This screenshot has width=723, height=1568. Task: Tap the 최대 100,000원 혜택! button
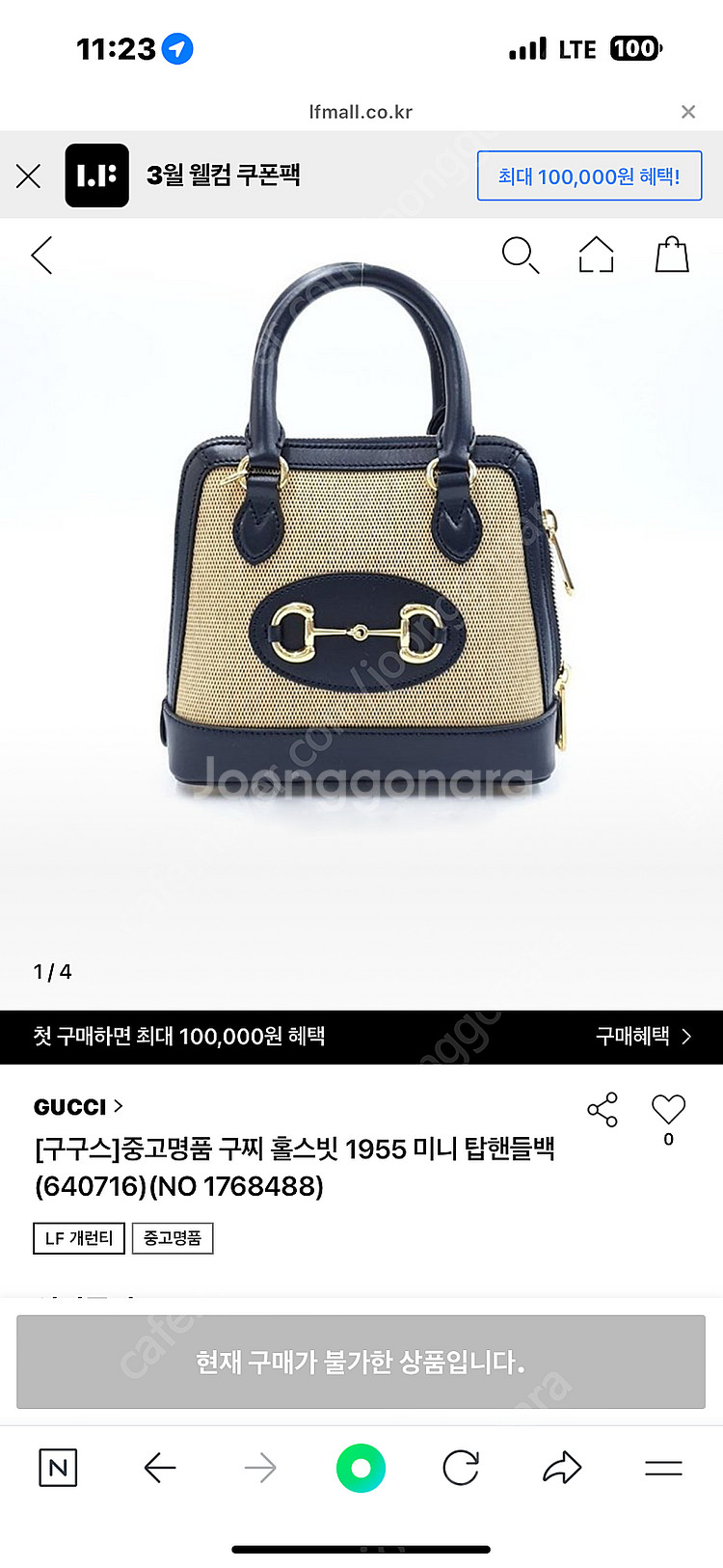589,176
